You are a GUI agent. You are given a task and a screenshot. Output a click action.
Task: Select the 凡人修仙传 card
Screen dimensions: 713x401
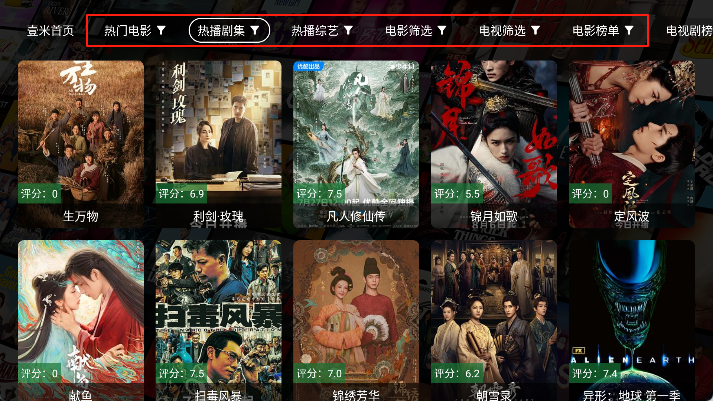click(x=356, y=140)
